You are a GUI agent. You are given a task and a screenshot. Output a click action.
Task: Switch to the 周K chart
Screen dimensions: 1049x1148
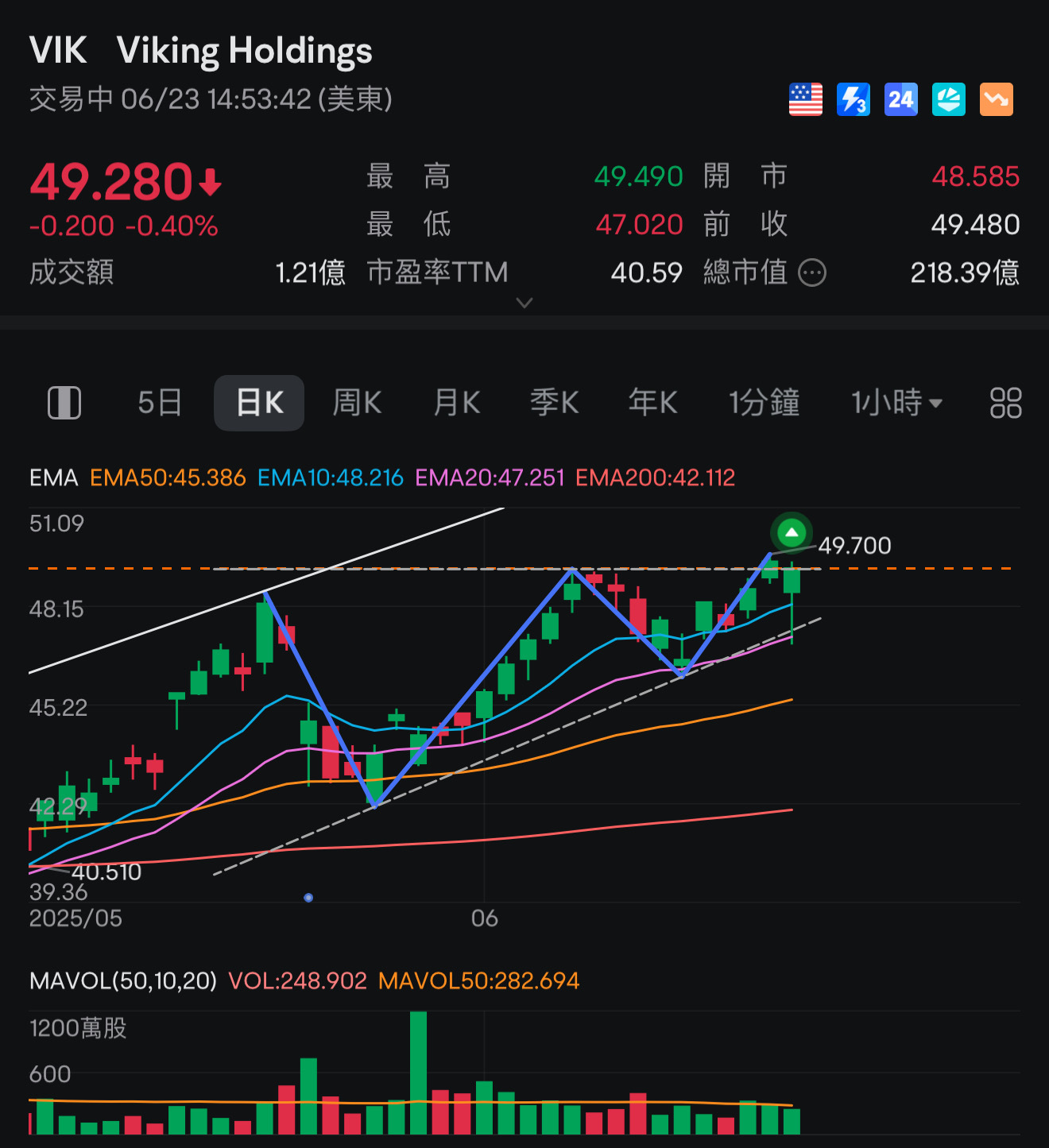[x=357, y=403]
